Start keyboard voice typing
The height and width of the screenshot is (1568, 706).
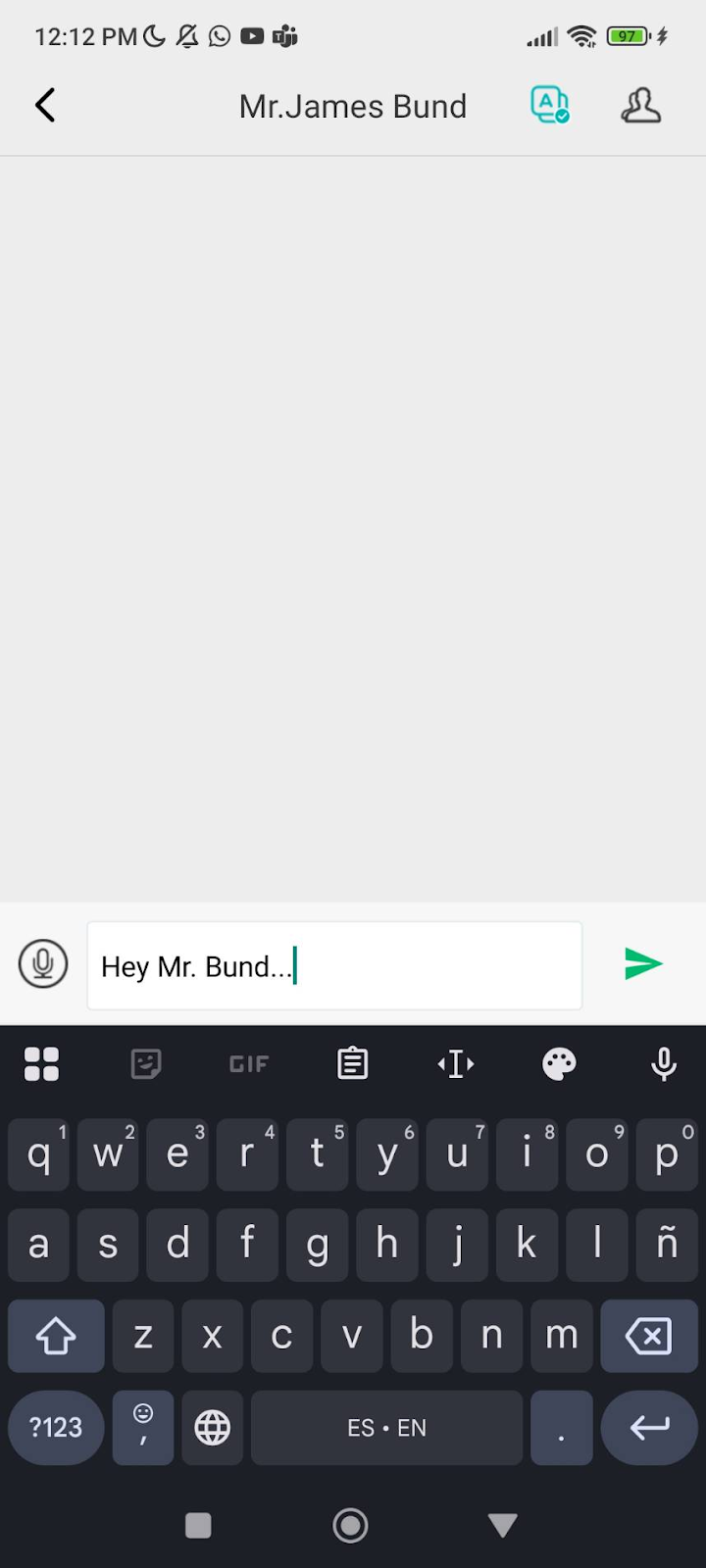[x=664, y=1063]
